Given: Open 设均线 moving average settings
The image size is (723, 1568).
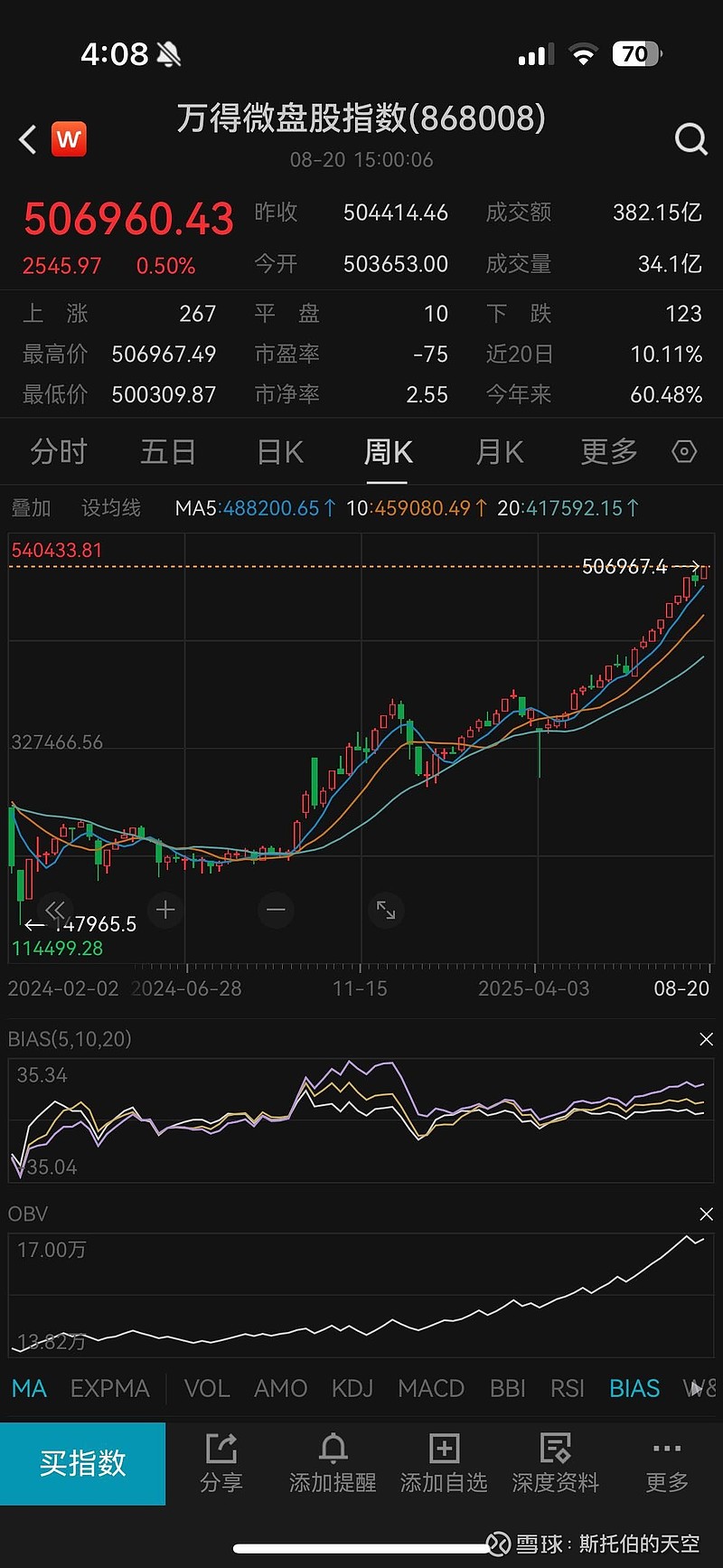Looking at the screenshot, I should [111, 508].
